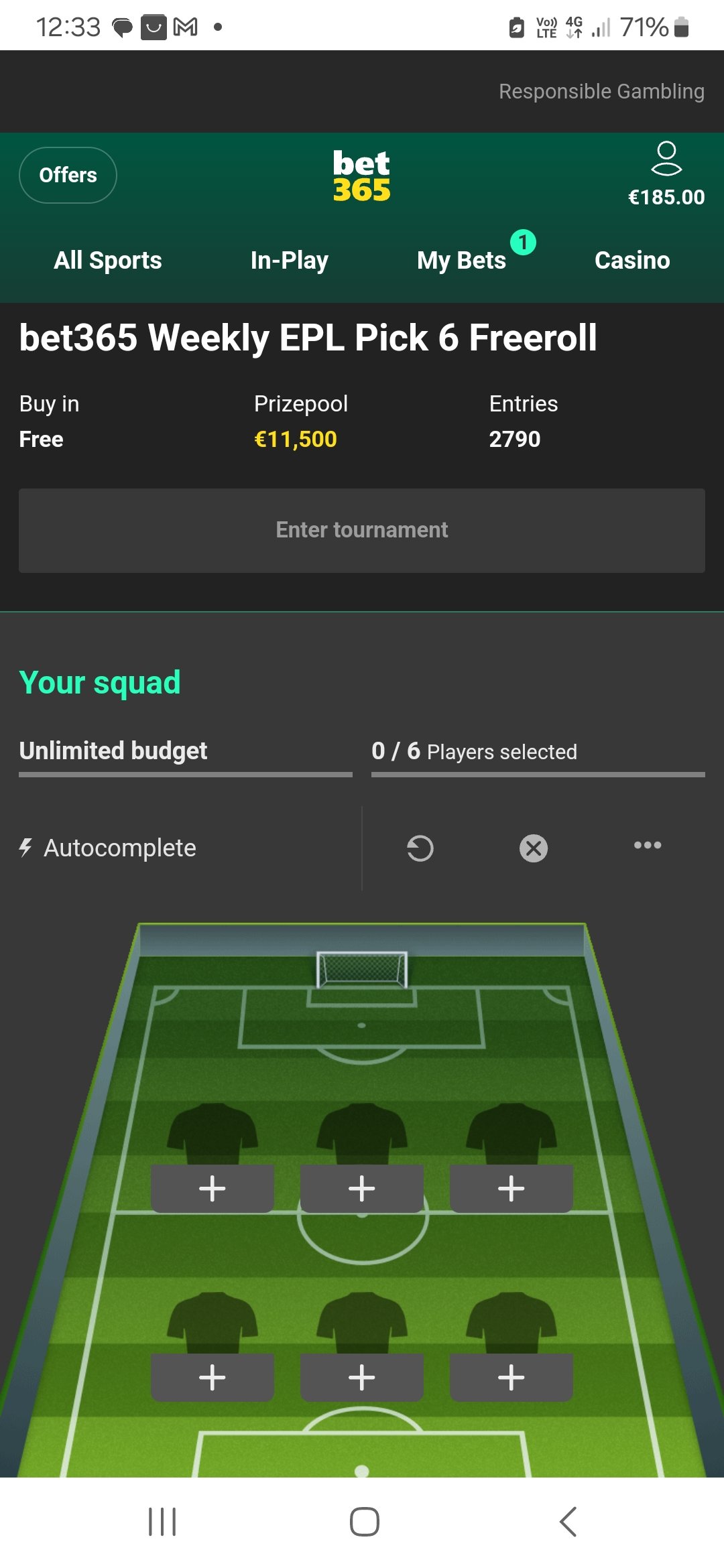The height and width of the screenshot is (1568, 724).
Task: Open the account icon showing €185.00
Action: (666, 174)
